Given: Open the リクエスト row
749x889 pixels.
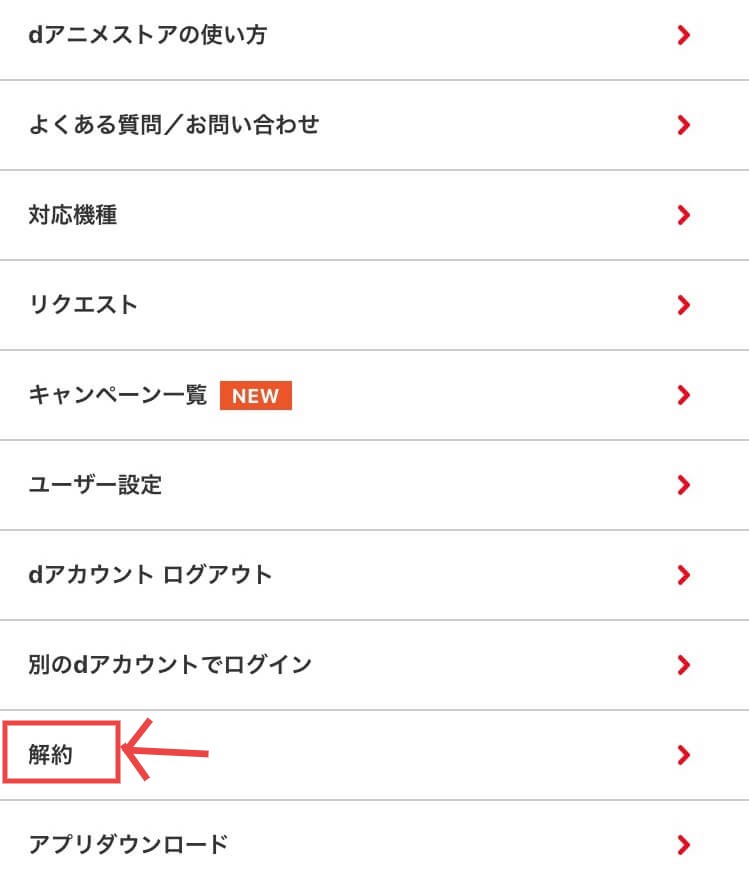Looking at the screenshot, I should (84, 305).
